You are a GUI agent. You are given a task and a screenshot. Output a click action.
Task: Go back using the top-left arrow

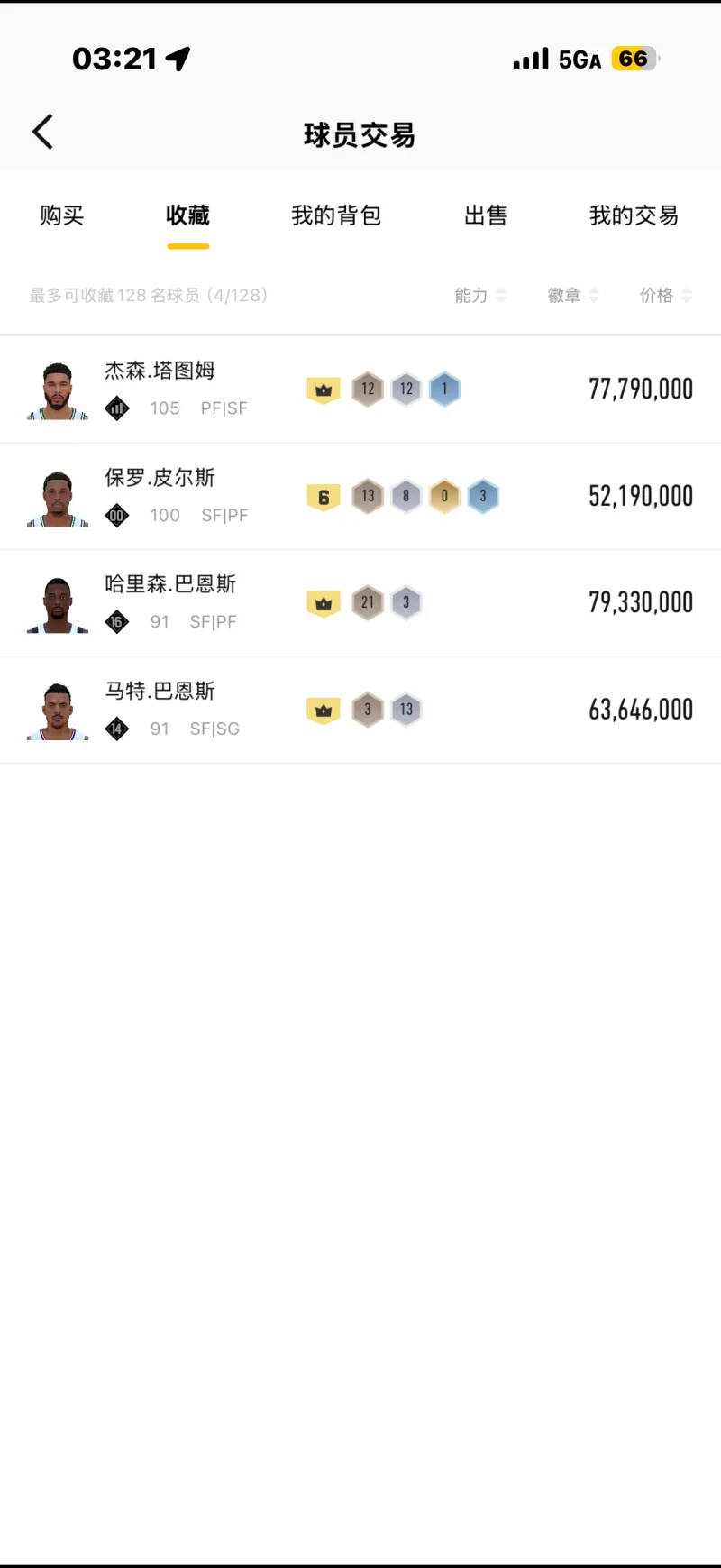[x=43, y=133]
